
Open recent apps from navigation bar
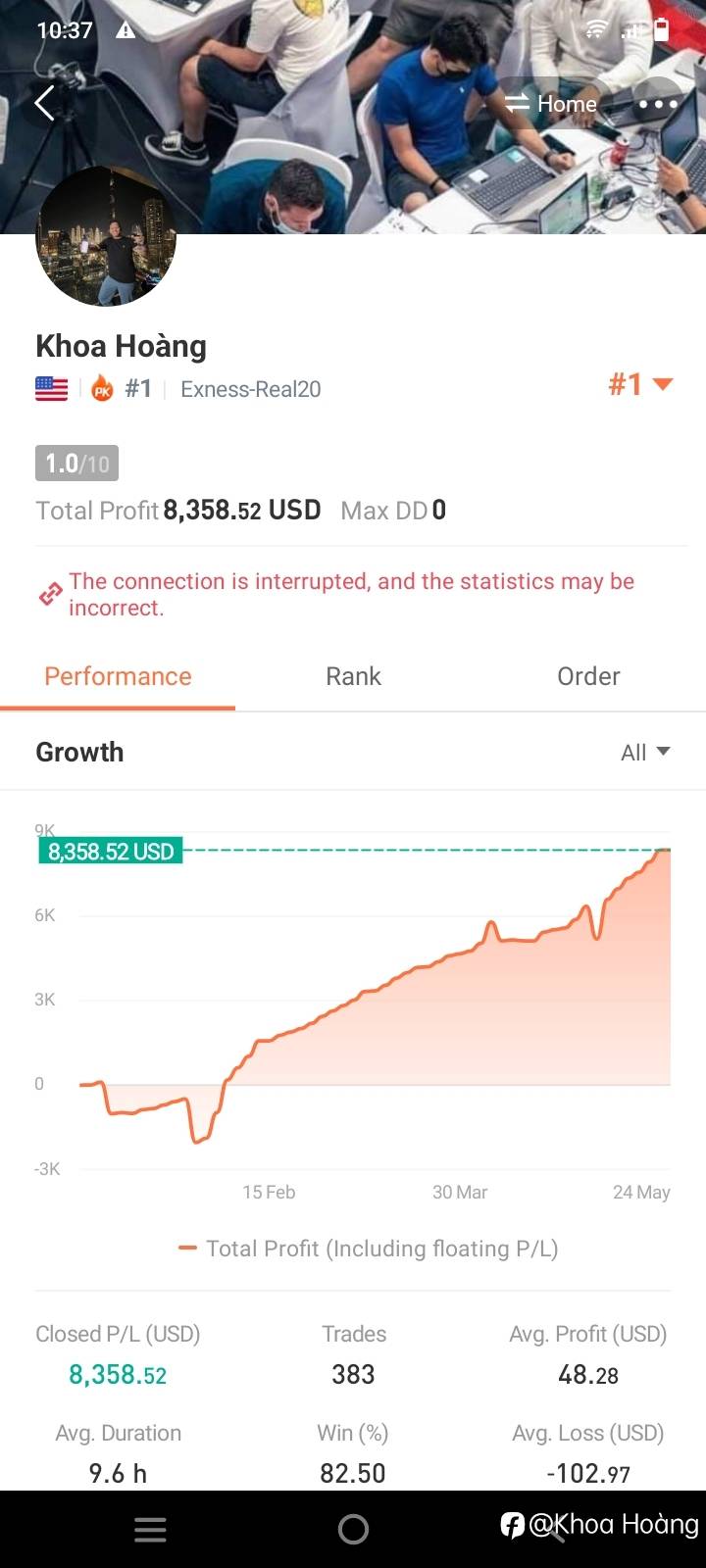click(x=150, y=1530)
